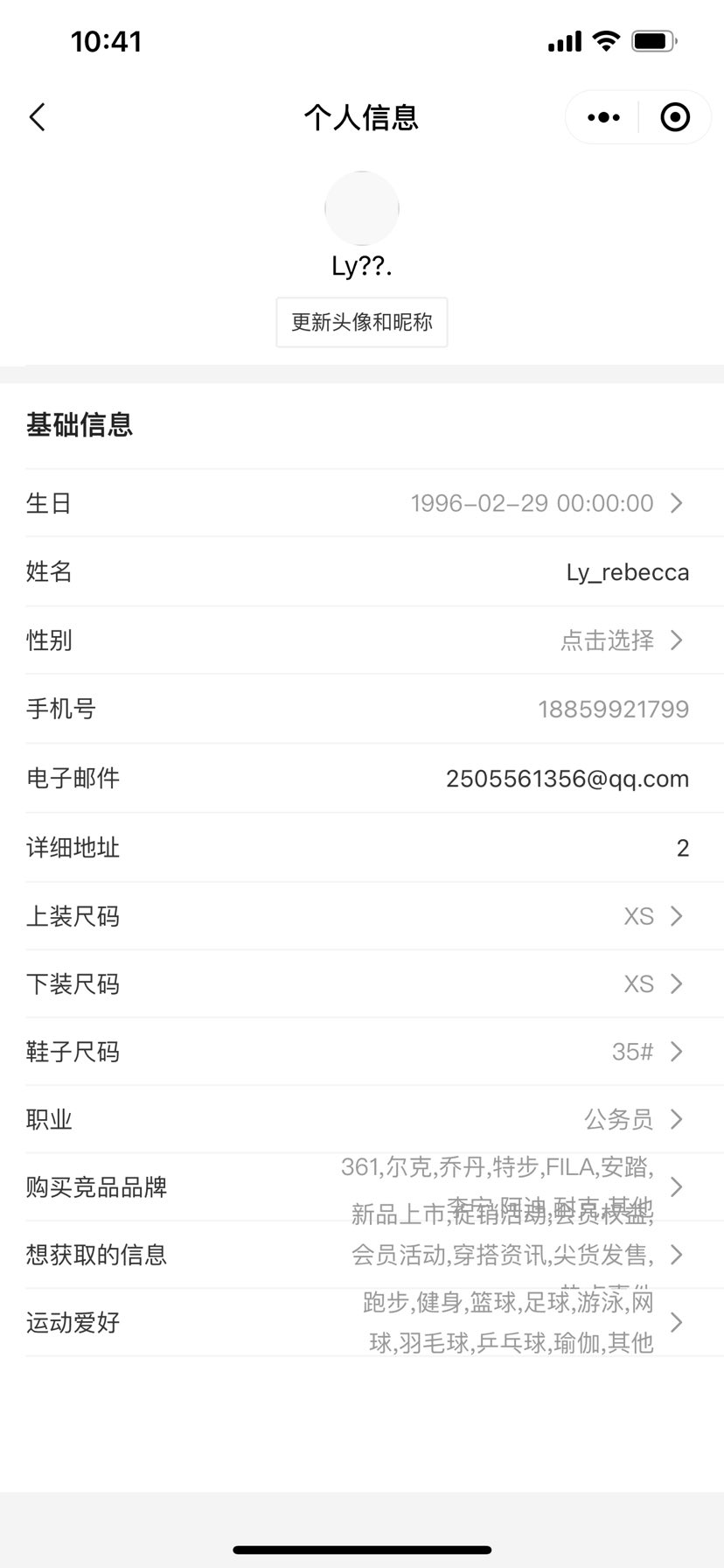724x1568 pixels.
Task: Edit the 电子邮件 field
Action: click(567, 779)
